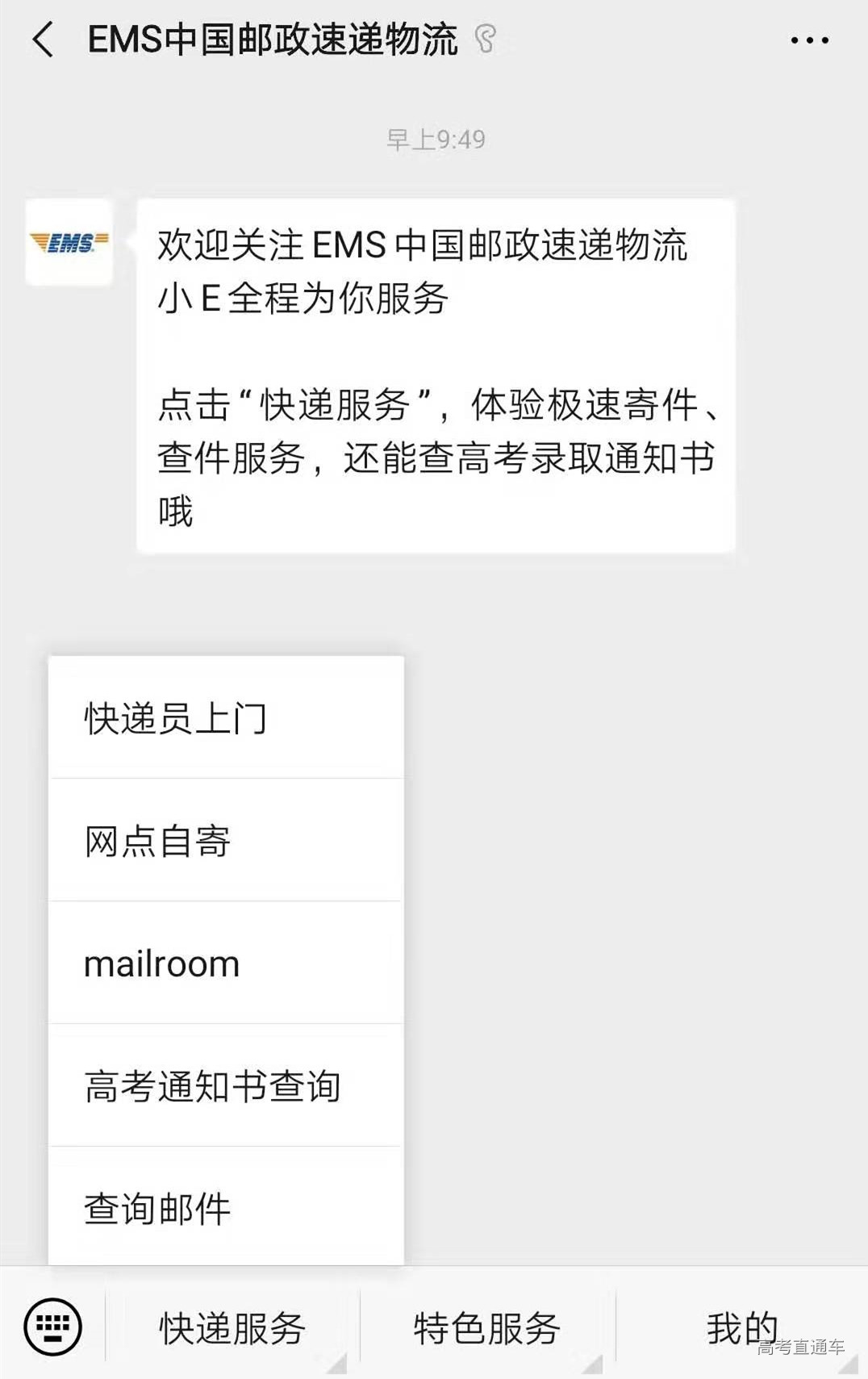Select 查询邮件 to track mail
Viewport: 868px width, 1379px height.
(226, 1208)
